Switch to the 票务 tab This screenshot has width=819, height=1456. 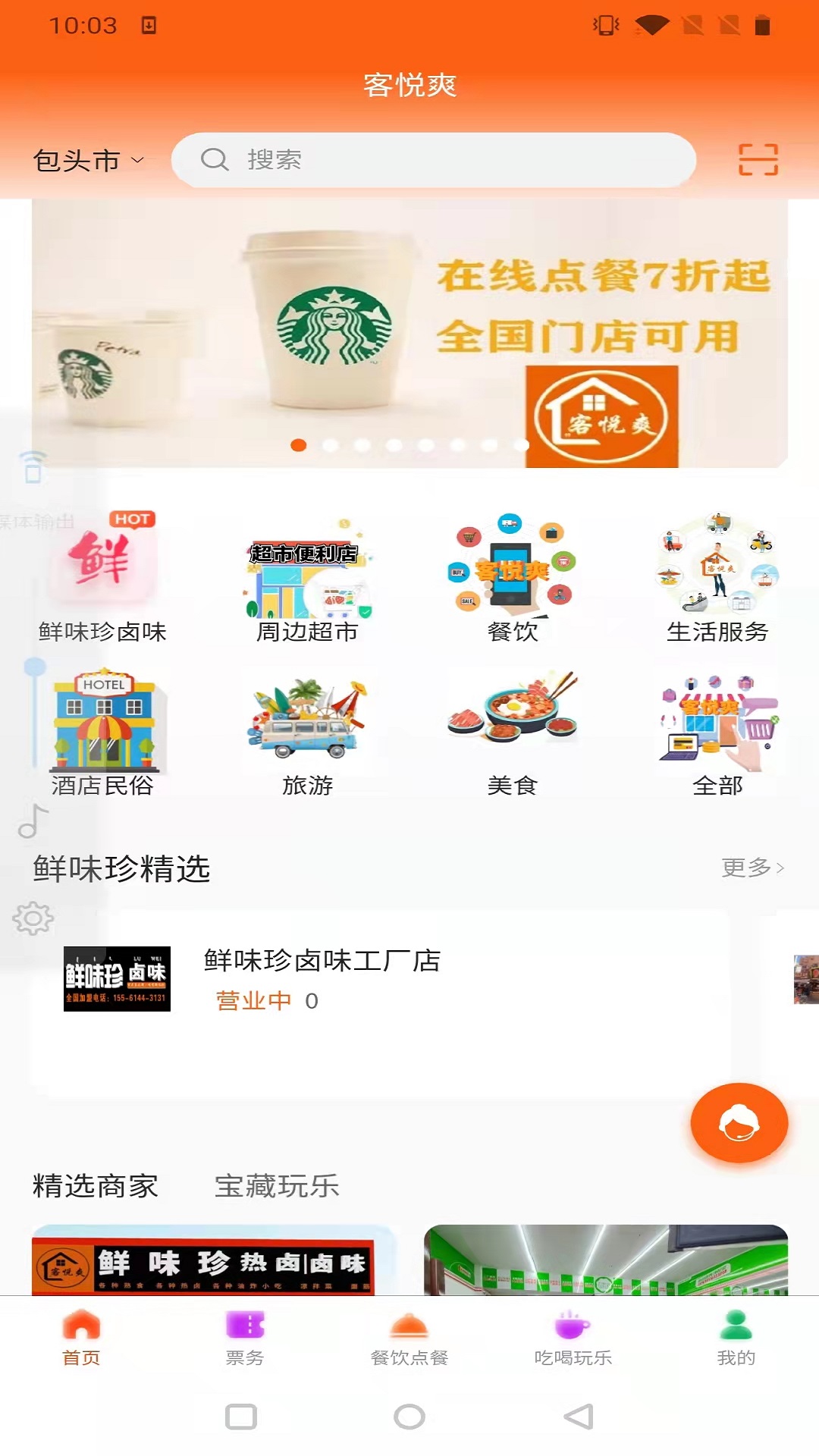[x=245, y=1338]
